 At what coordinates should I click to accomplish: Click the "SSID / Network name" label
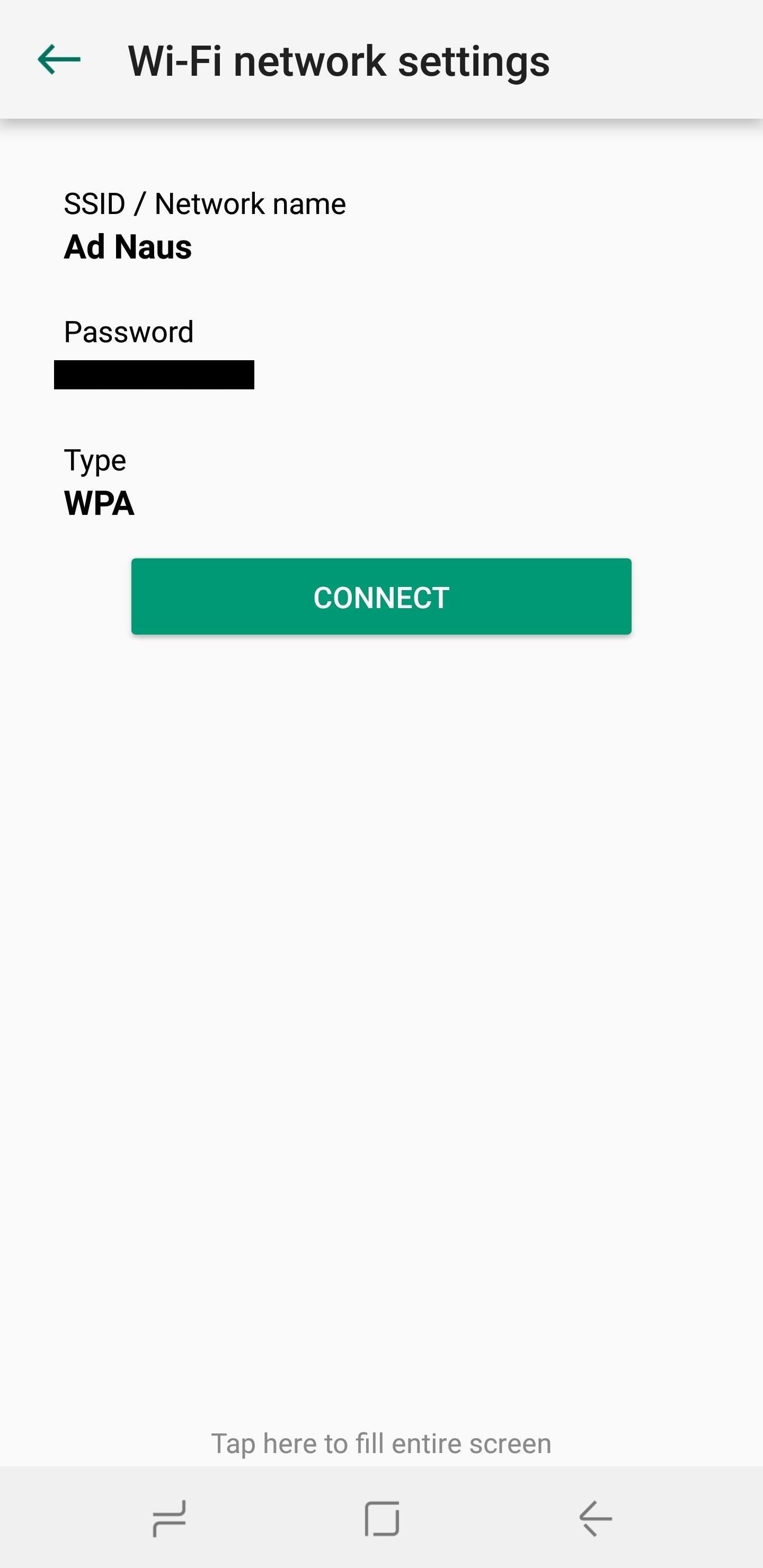coord(204,203)
